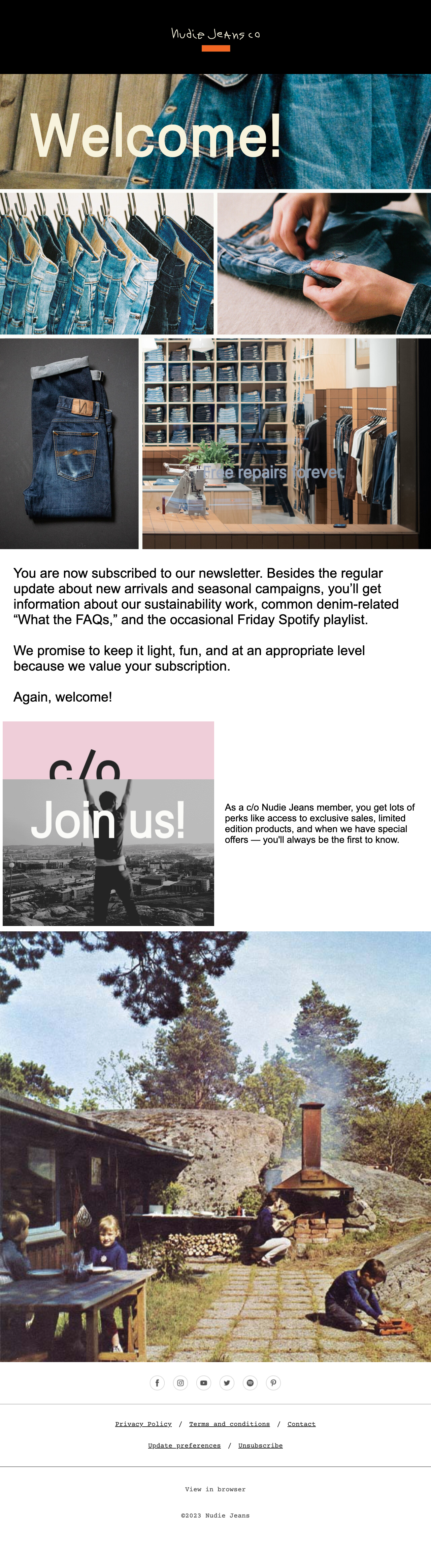Tap View in browser
The height and width of the screenshot is (1568, 431).
(x=215, y=1489)
